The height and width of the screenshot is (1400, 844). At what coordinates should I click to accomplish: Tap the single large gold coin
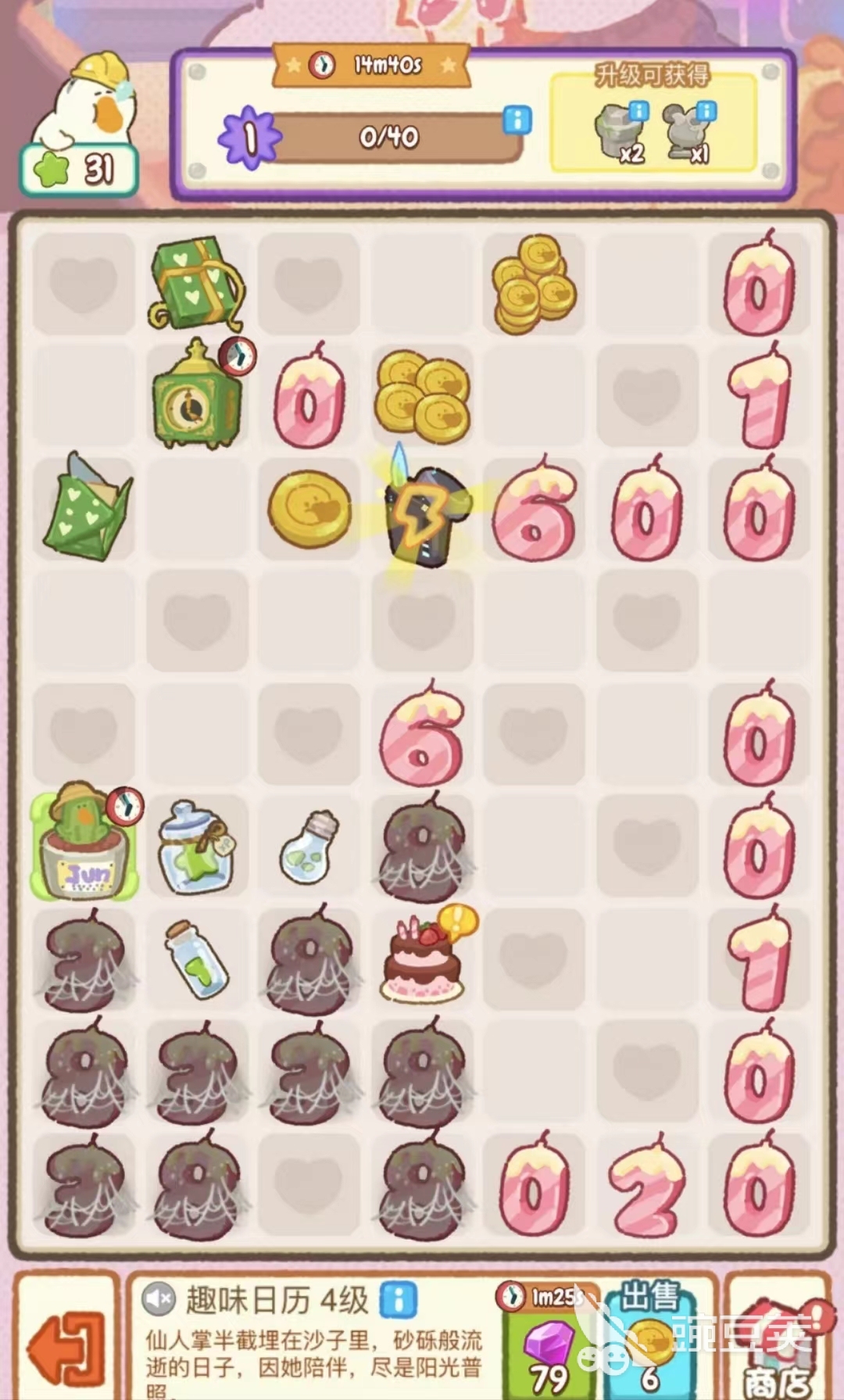309,508
